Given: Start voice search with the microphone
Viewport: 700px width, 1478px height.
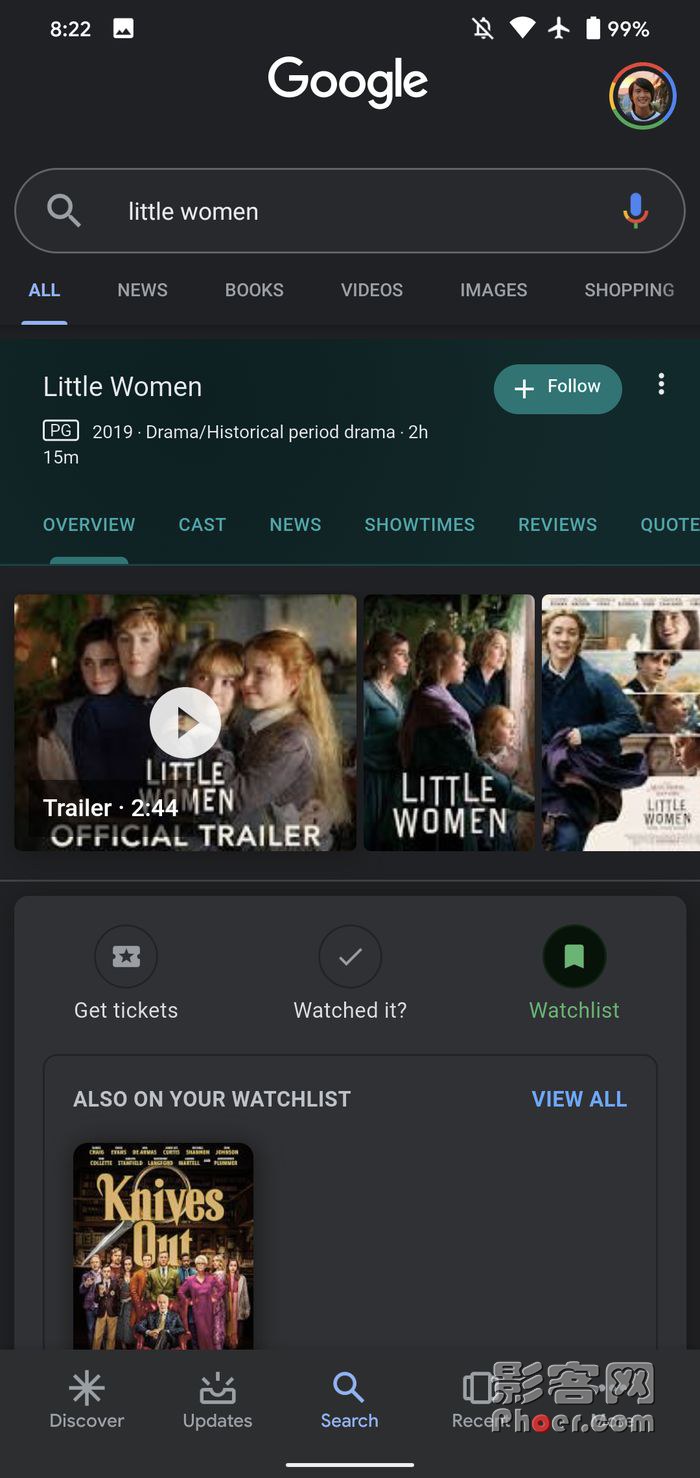Looking at the screenshot, I should [635, 211].
